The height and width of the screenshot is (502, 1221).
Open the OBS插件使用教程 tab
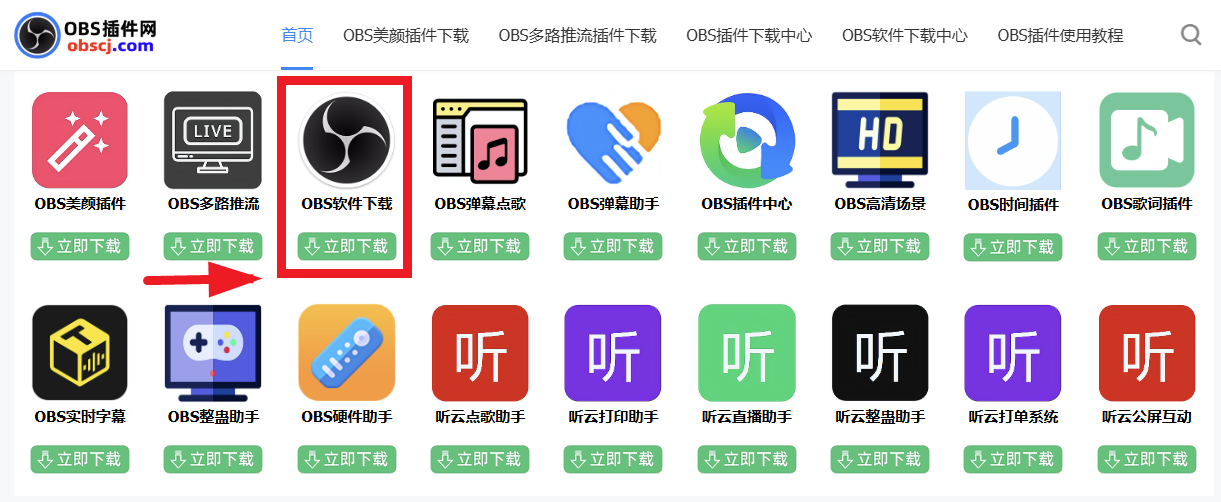click(x=1060, y=35)
